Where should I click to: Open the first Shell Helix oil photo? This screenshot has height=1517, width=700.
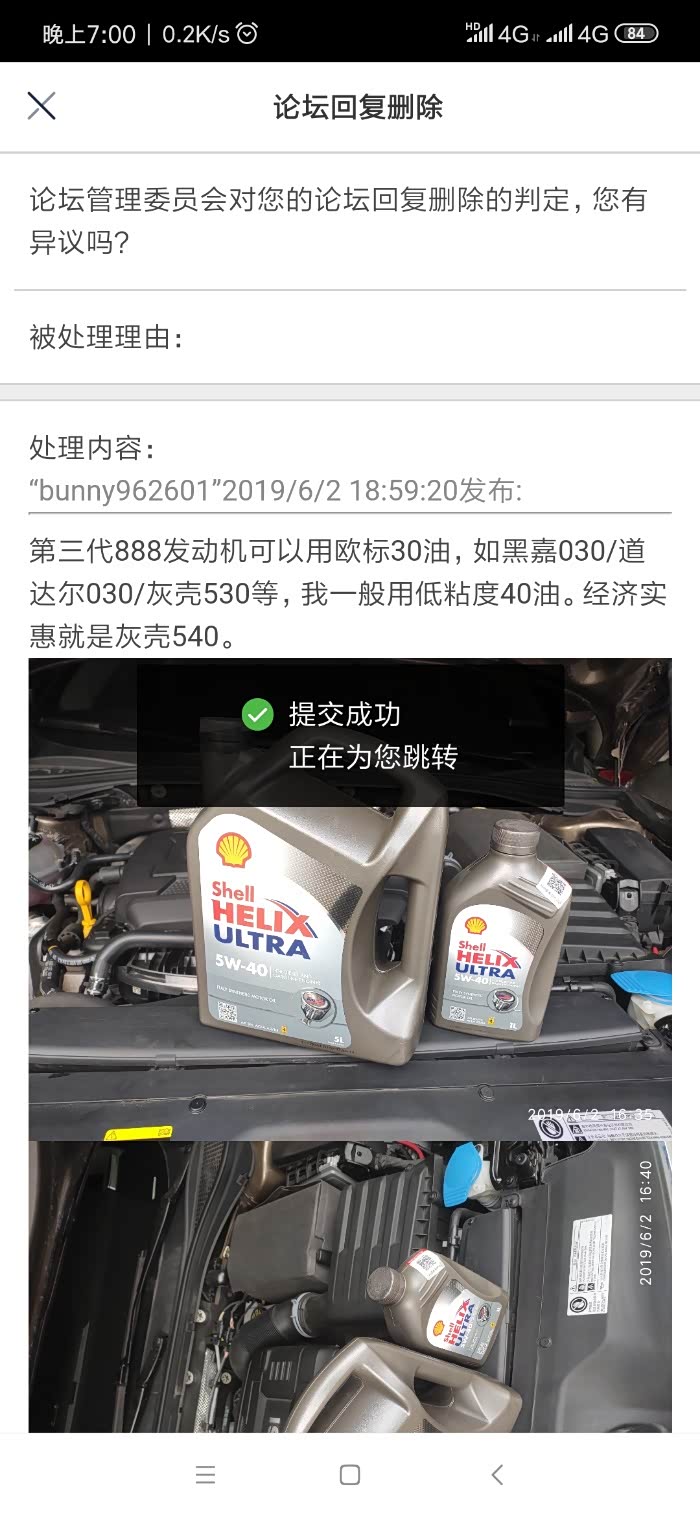click(350, 899)
